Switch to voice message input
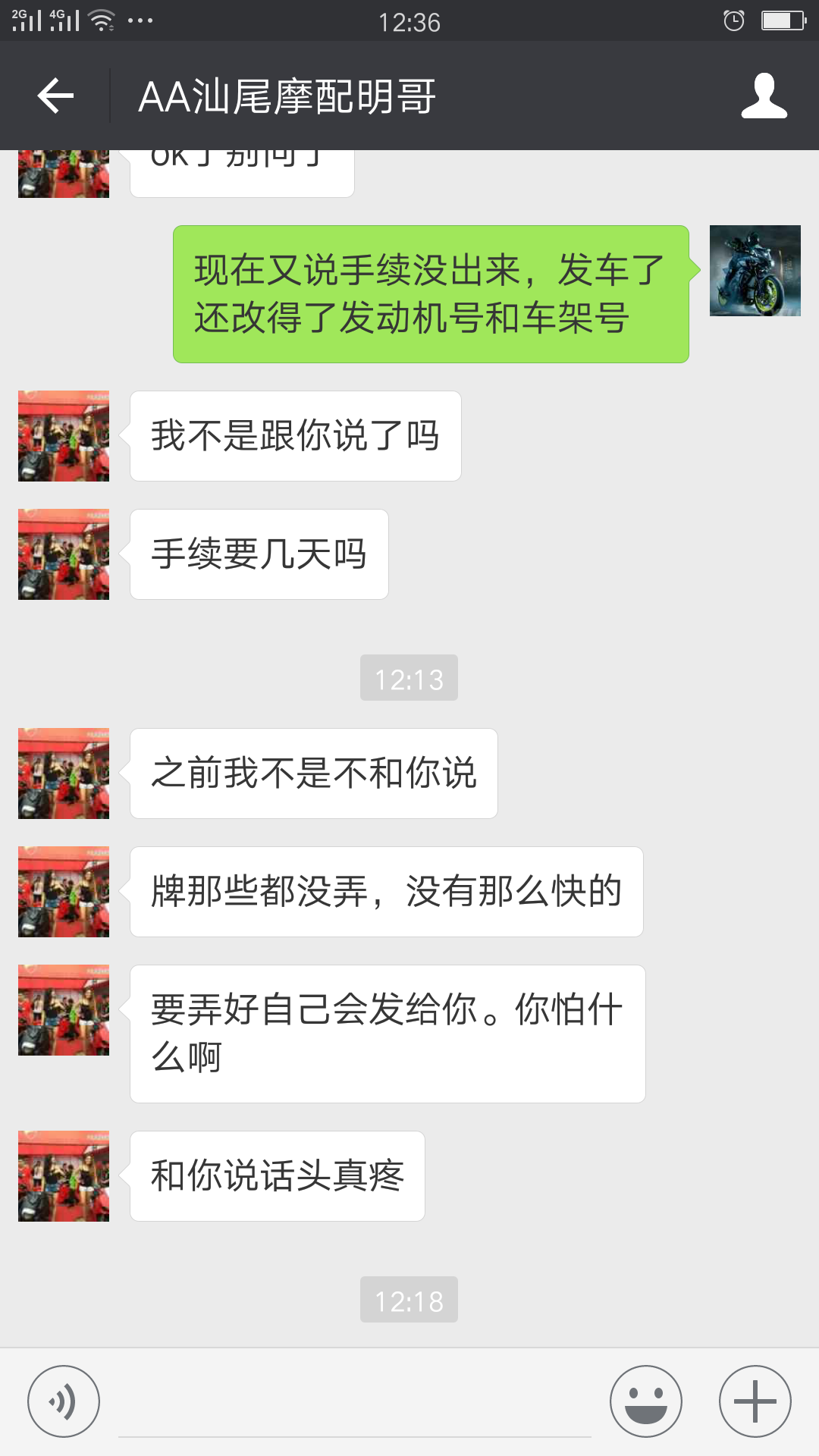 pyautogui.click(x=64, y=1401)
